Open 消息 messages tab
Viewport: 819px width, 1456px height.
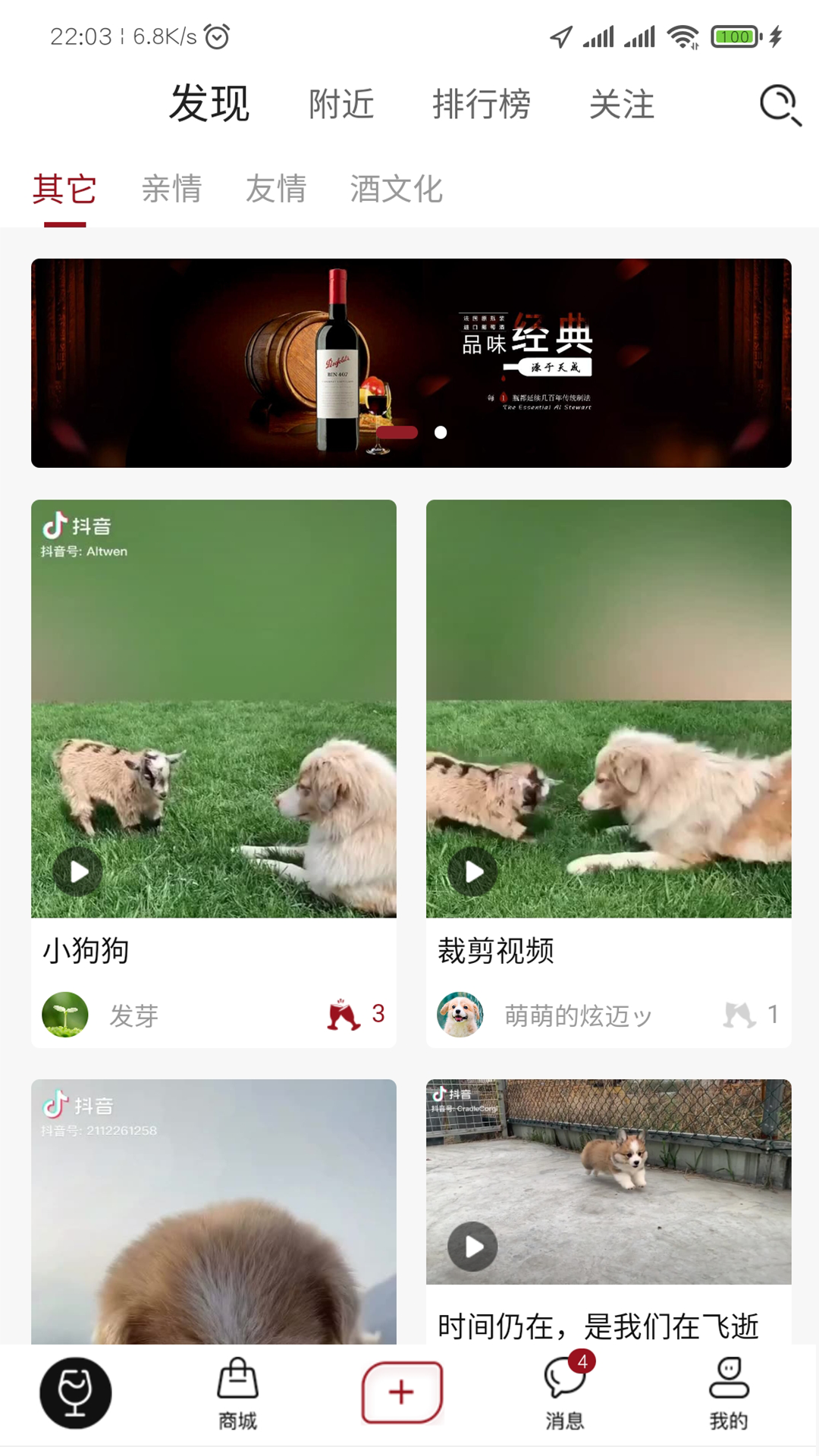click(x=565, y=1394)
